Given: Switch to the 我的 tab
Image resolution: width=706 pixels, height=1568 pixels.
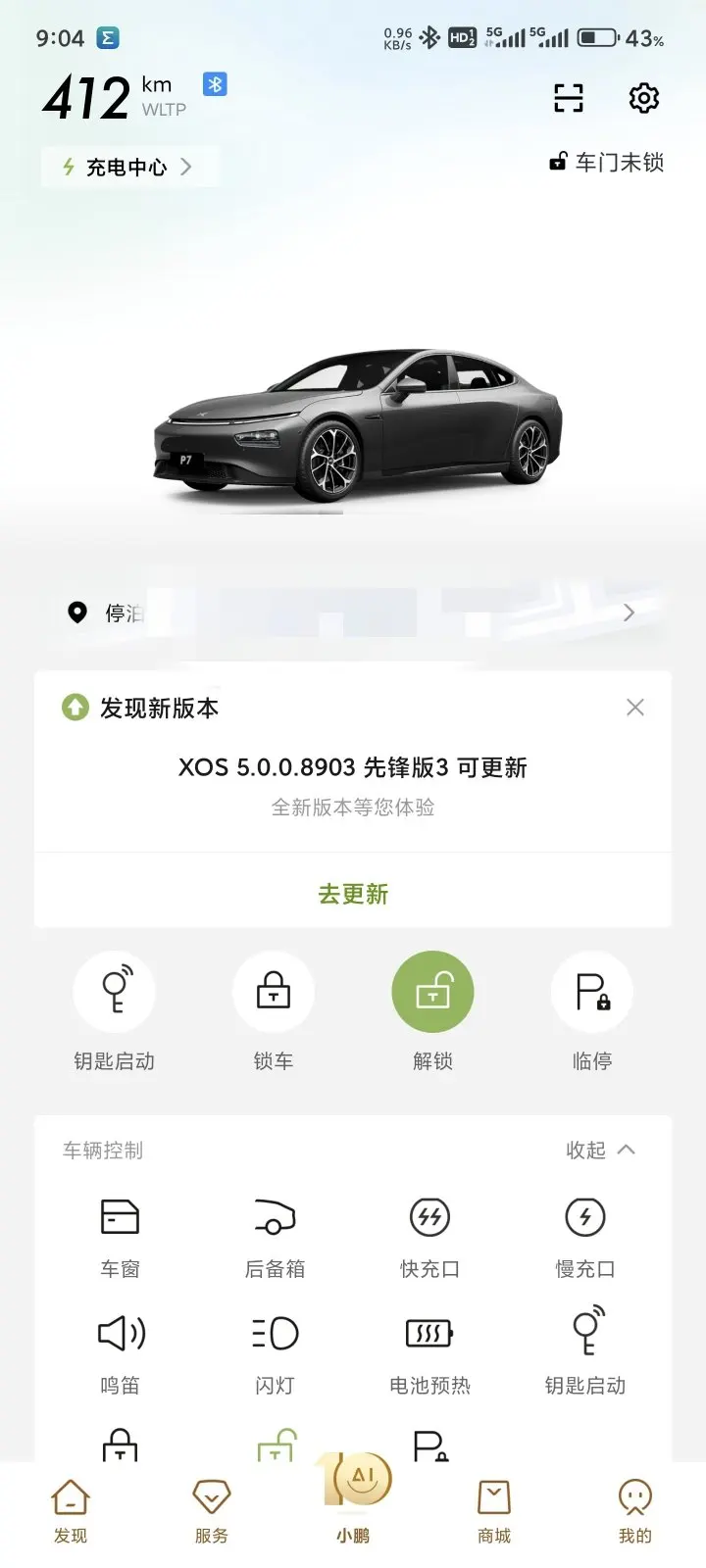Looking at the screenshot, I should pos(635,1512).
